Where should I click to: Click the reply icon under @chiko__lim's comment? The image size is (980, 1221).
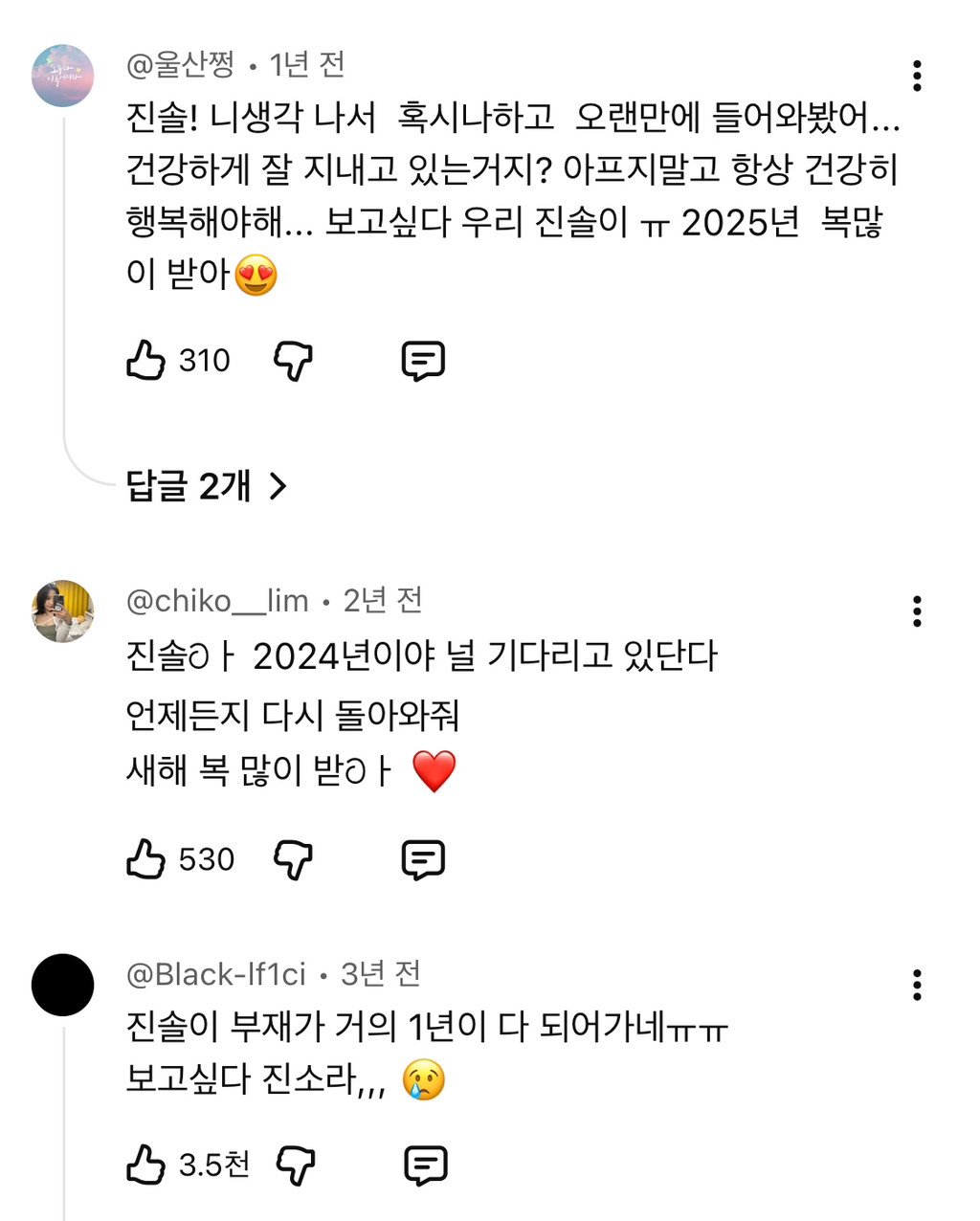[423, 858]
